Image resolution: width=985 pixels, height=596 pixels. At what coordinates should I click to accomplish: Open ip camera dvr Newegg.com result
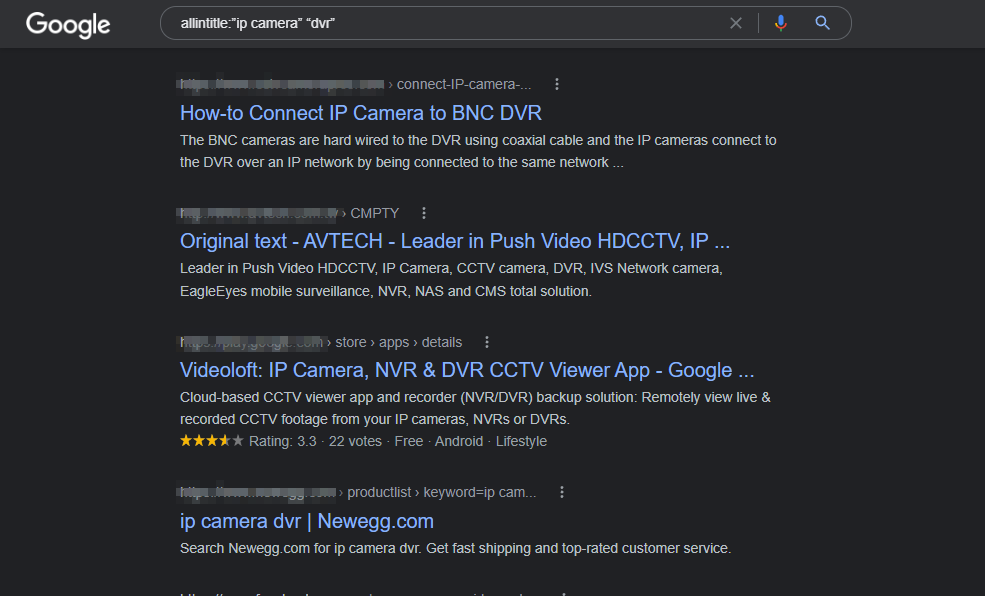[307, 521]
